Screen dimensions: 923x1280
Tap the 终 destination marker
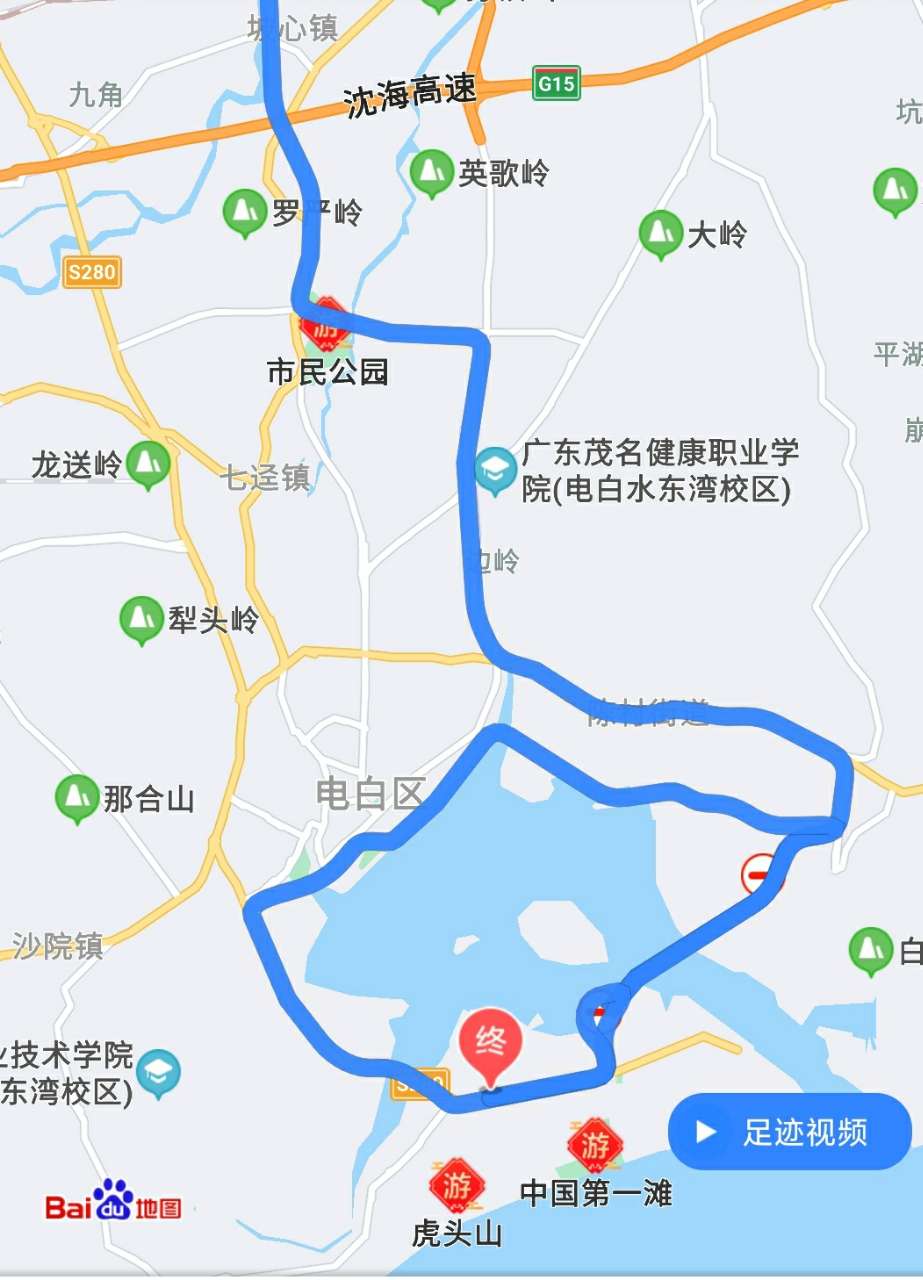490,1045
